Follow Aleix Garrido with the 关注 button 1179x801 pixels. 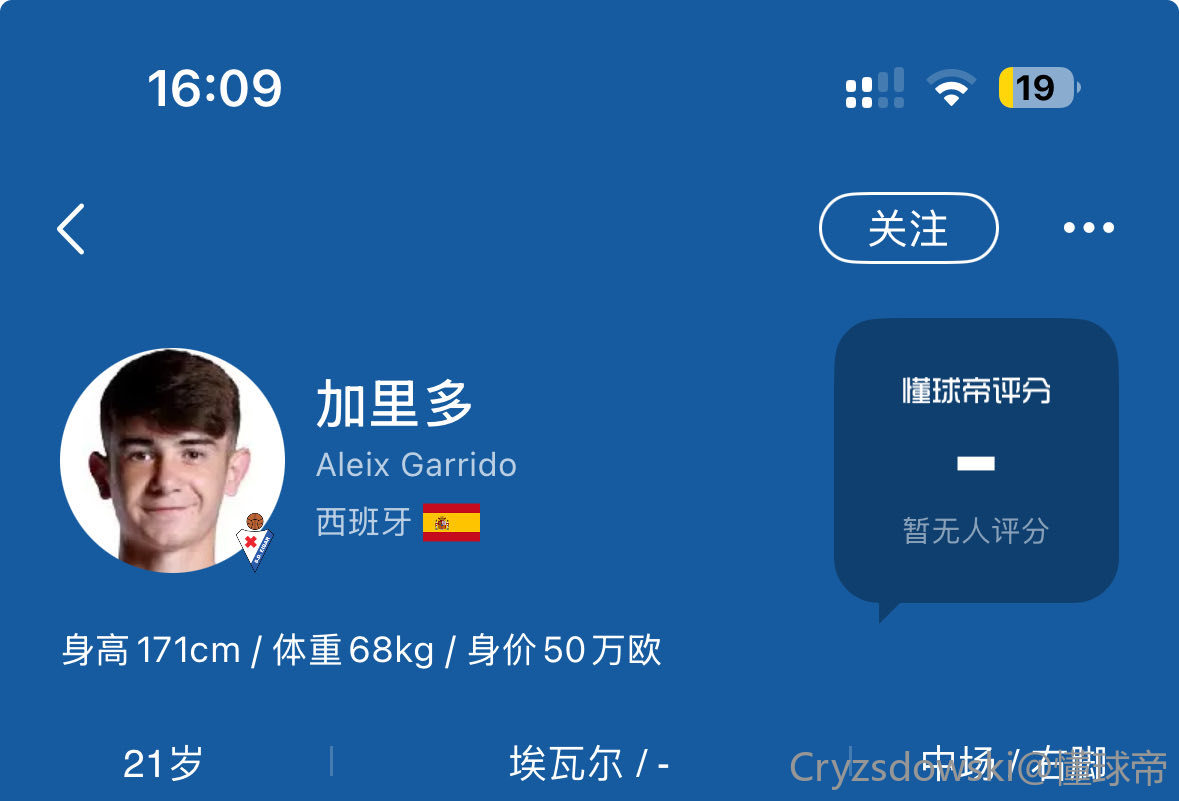point(908,229)
